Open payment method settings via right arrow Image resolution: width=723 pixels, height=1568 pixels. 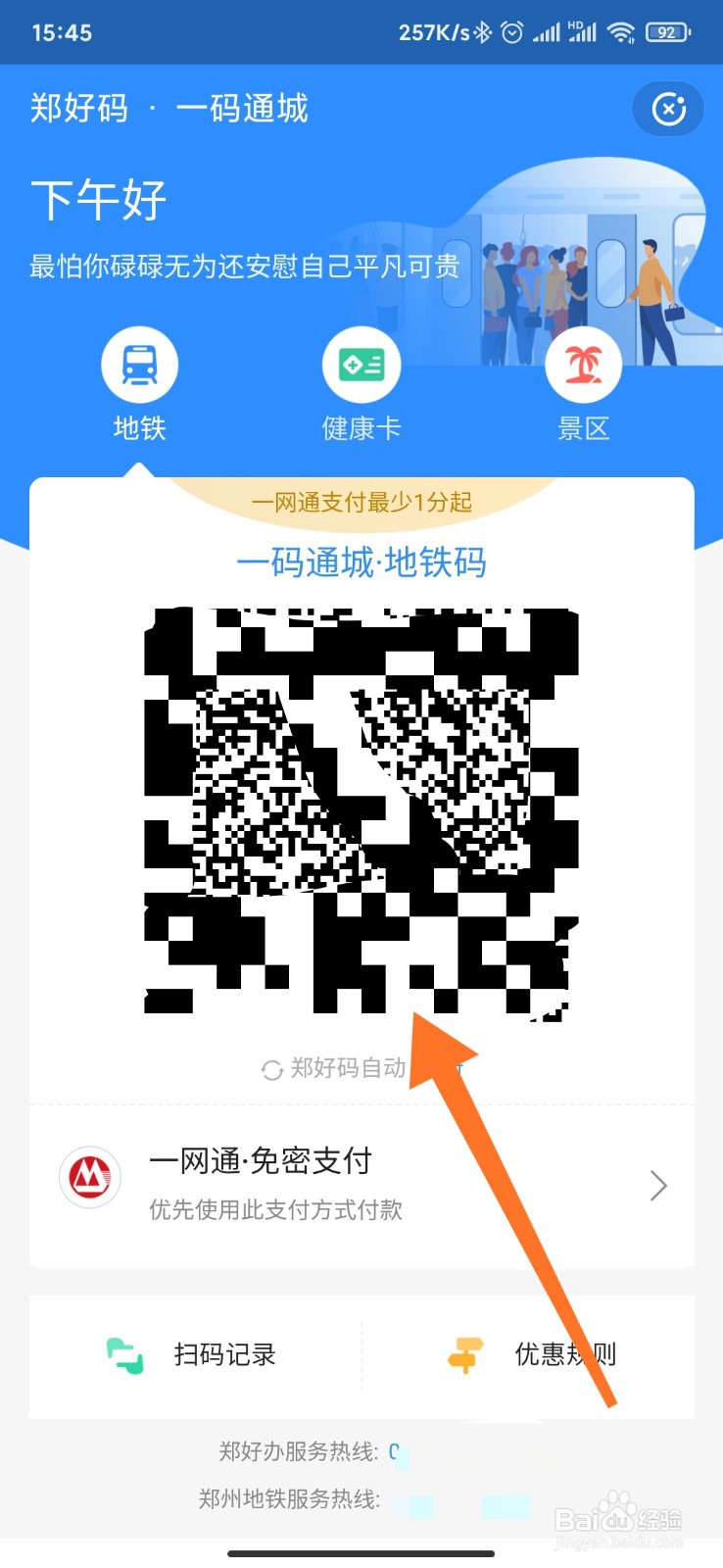pyautogui.click(x=657, y=1186)
